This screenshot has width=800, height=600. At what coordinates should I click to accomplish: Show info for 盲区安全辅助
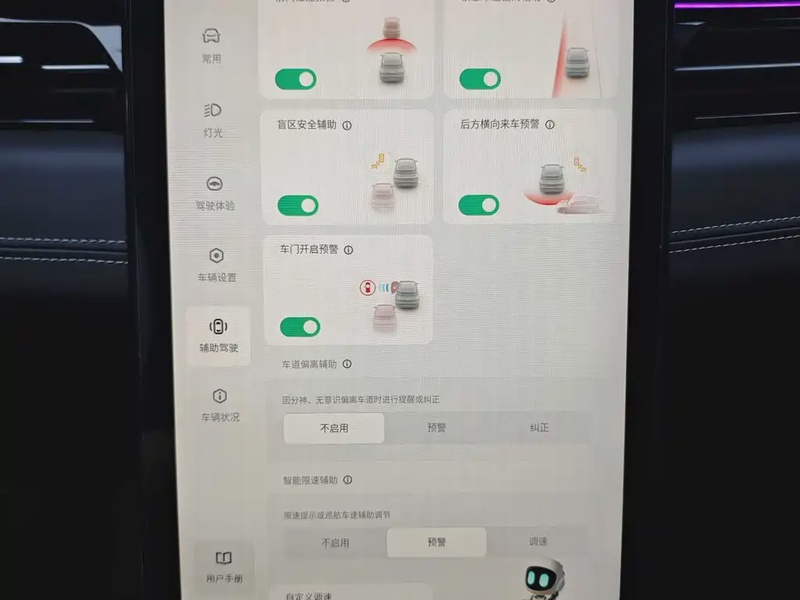coord(347,126)
